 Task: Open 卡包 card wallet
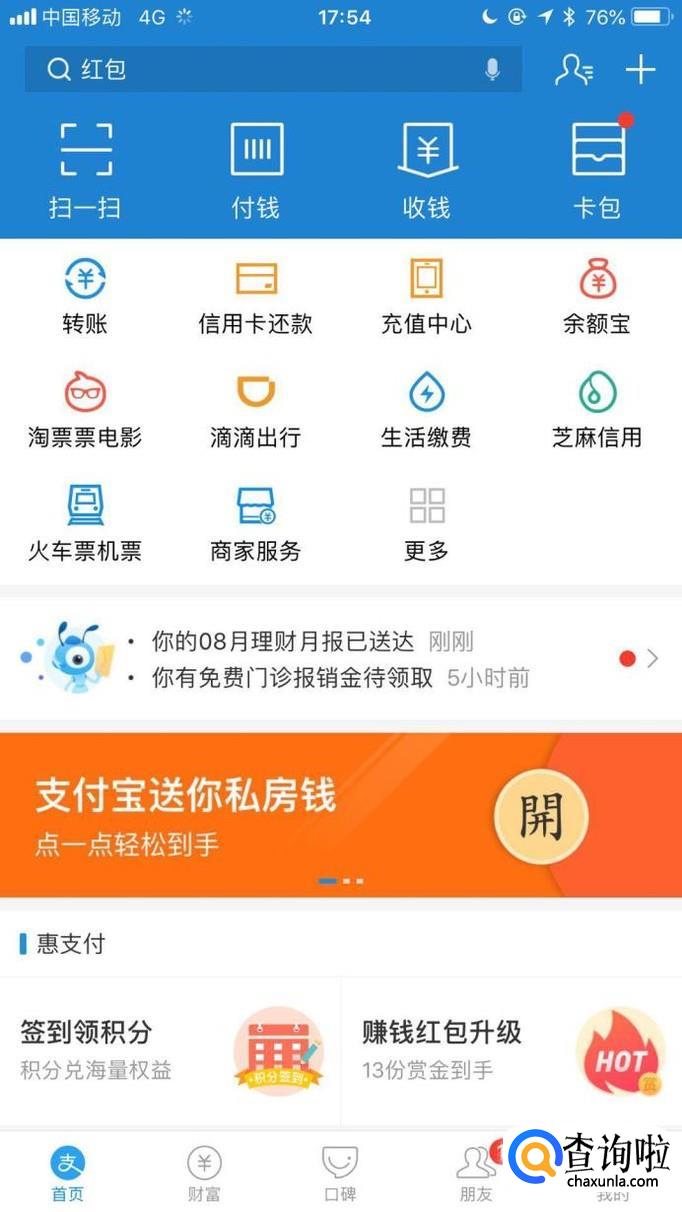point(598,170)
